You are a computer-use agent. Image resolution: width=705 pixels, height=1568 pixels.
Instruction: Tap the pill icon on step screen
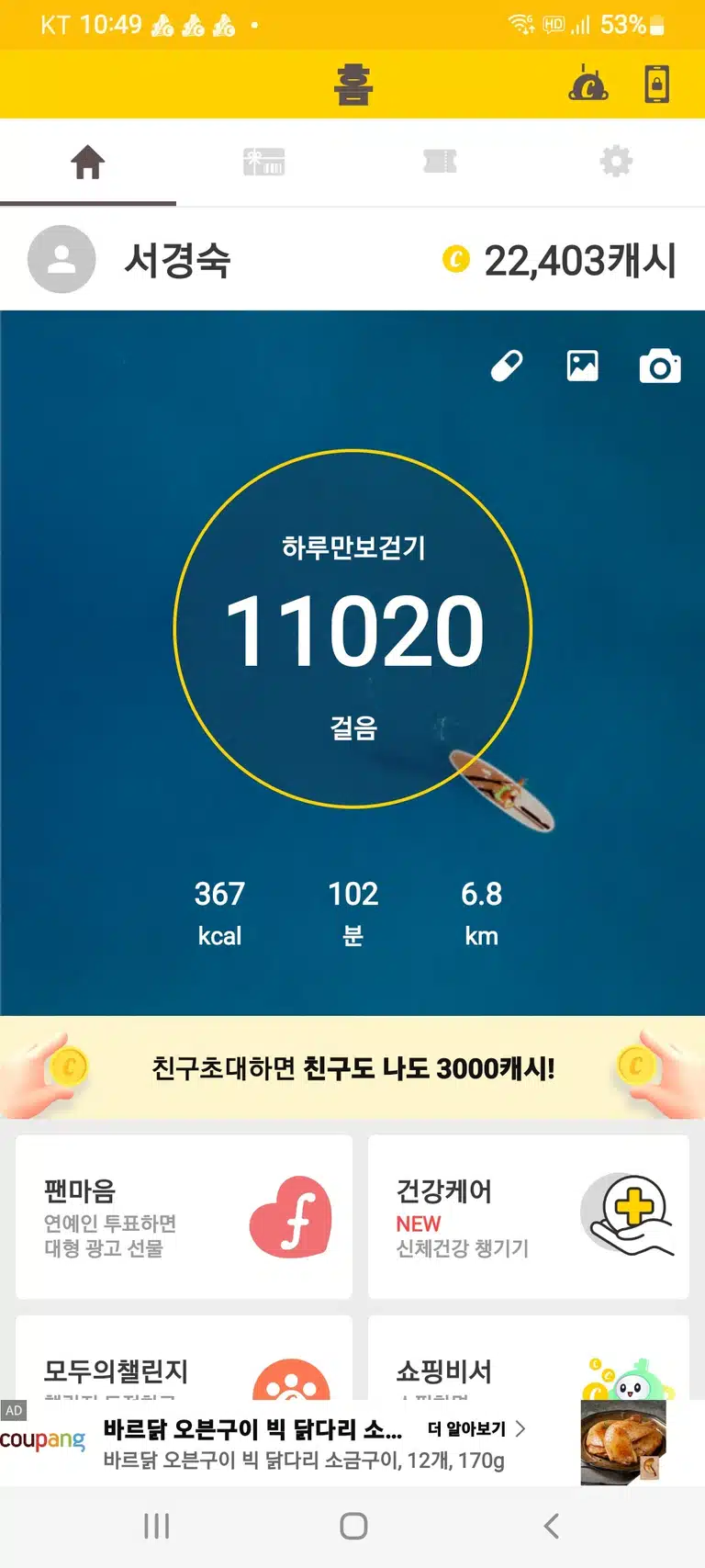(x=507, y=366)
